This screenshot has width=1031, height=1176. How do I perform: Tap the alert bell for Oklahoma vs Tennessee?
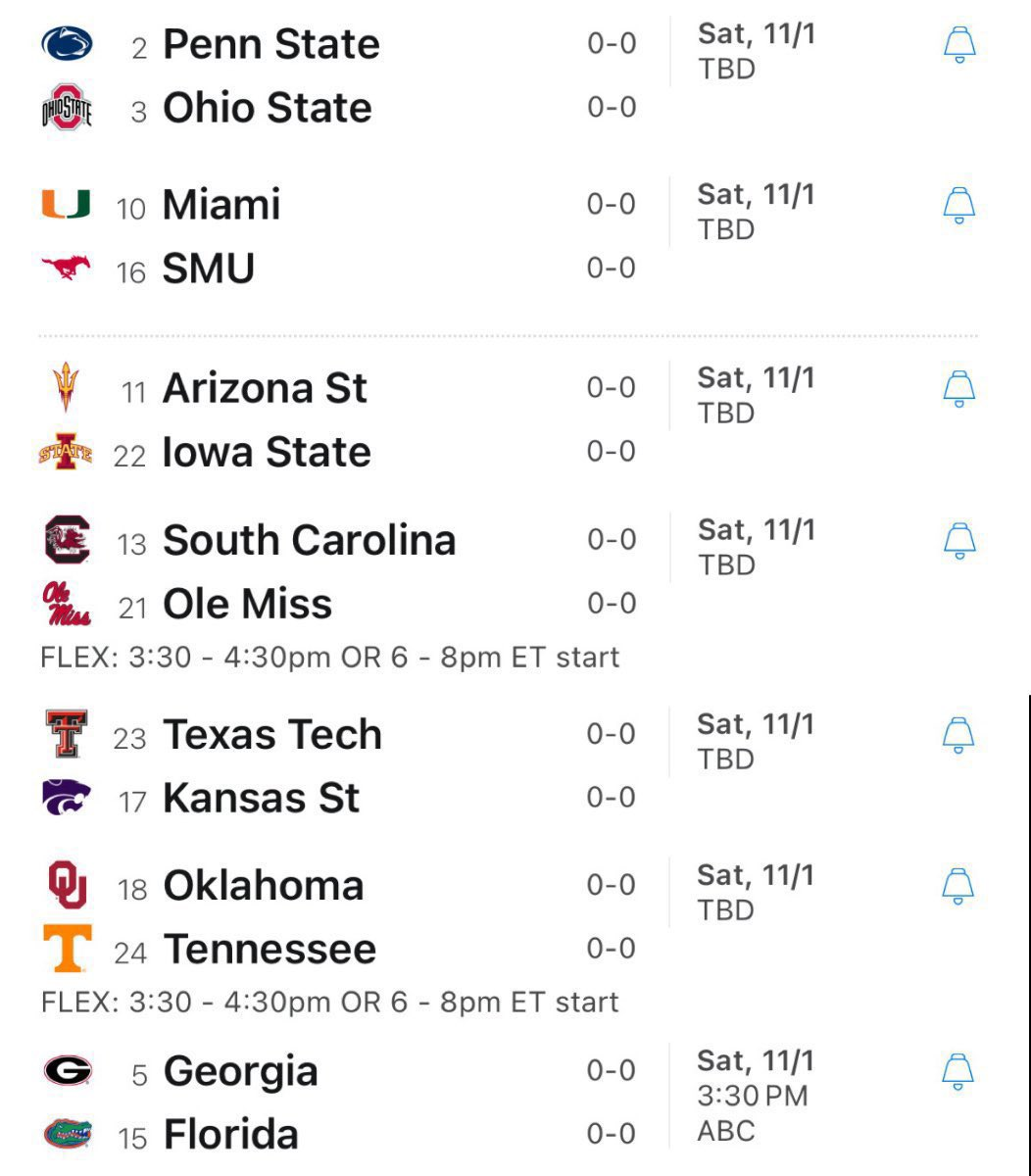958,886
